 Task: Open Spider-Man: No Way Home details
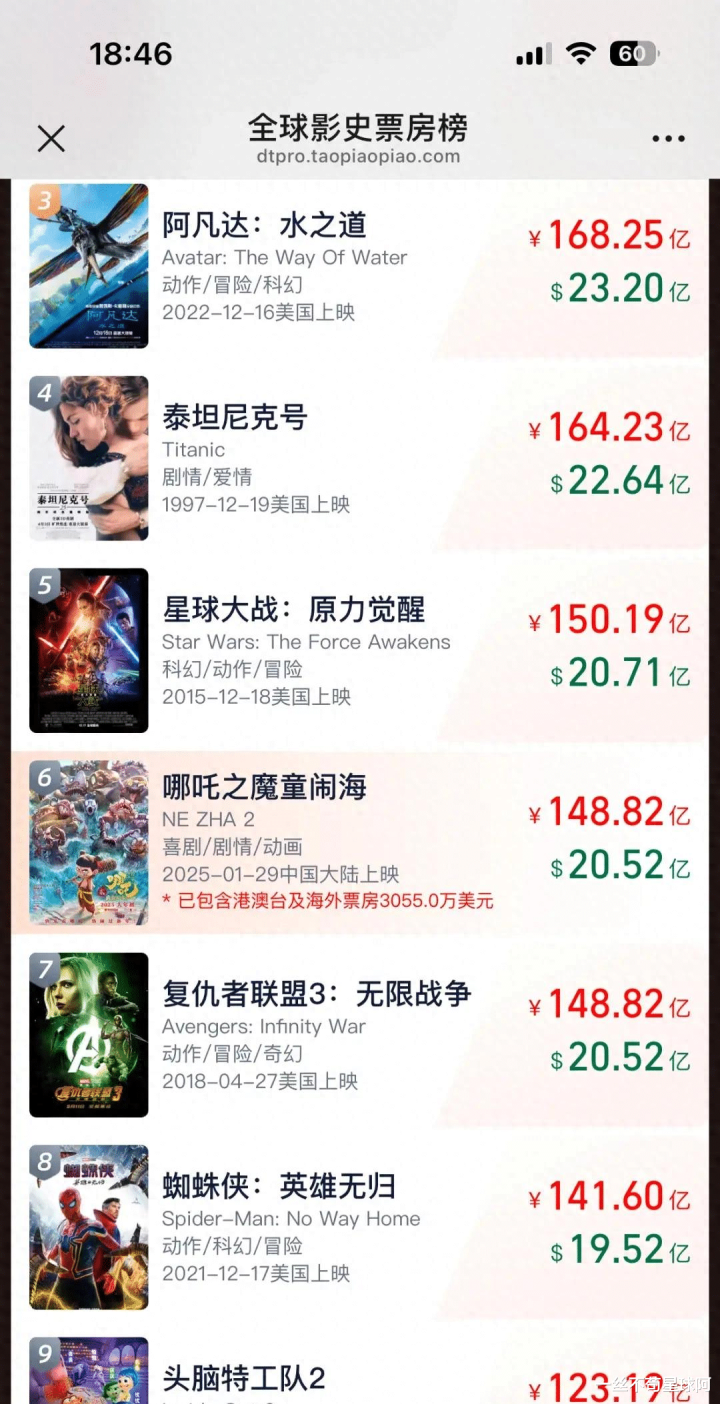(x=360, y=1227)
